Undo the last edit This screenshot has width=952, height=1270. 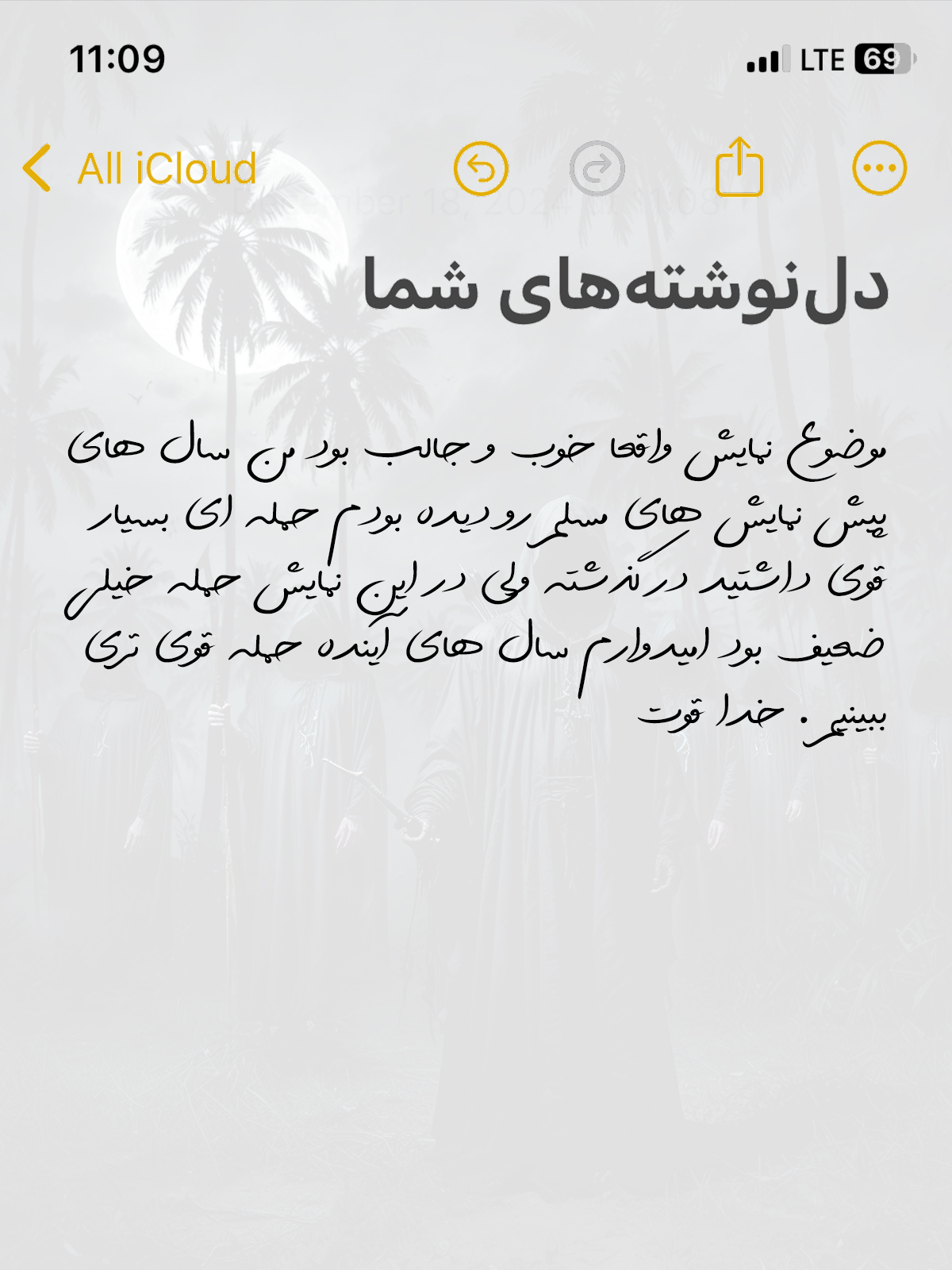pyautogui.click(x=481, y=169)
